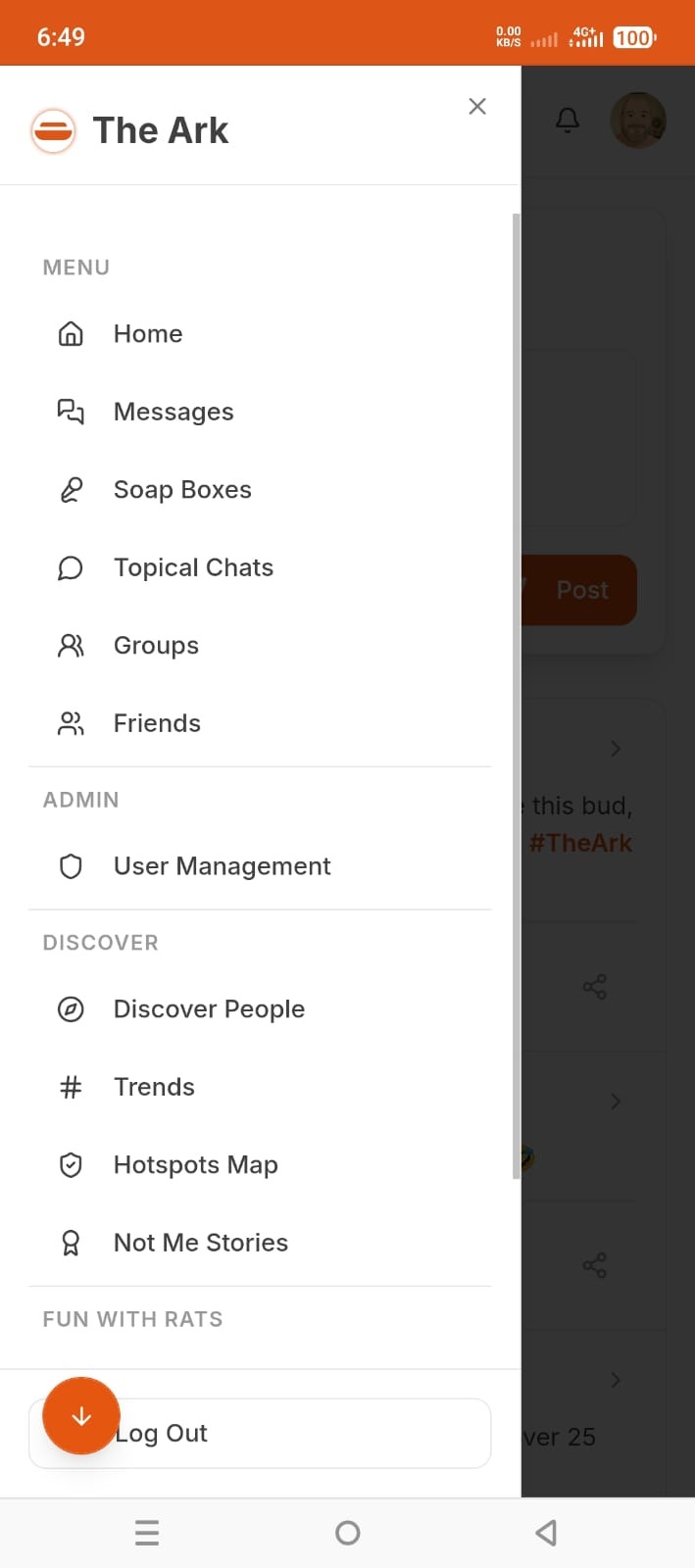This screenshot has height=1568, width=695.
Task: Open Trends
Action: [x=154, y=1087]
